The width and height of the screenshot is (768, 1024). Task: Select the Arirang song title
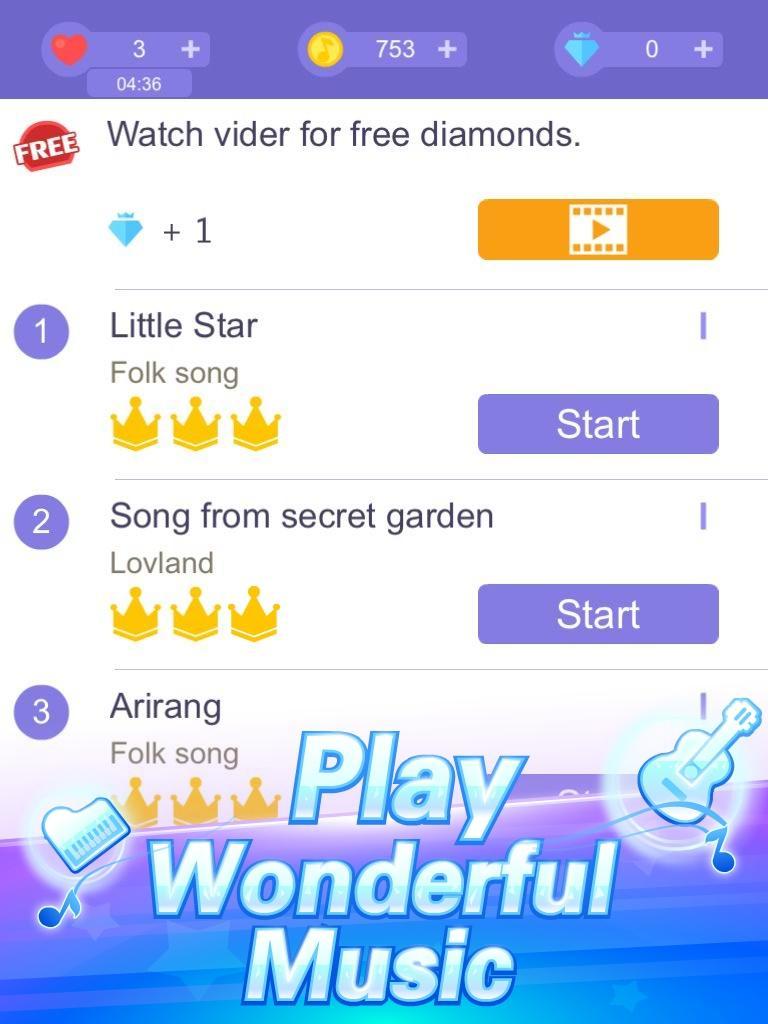(x=164, y=706)
